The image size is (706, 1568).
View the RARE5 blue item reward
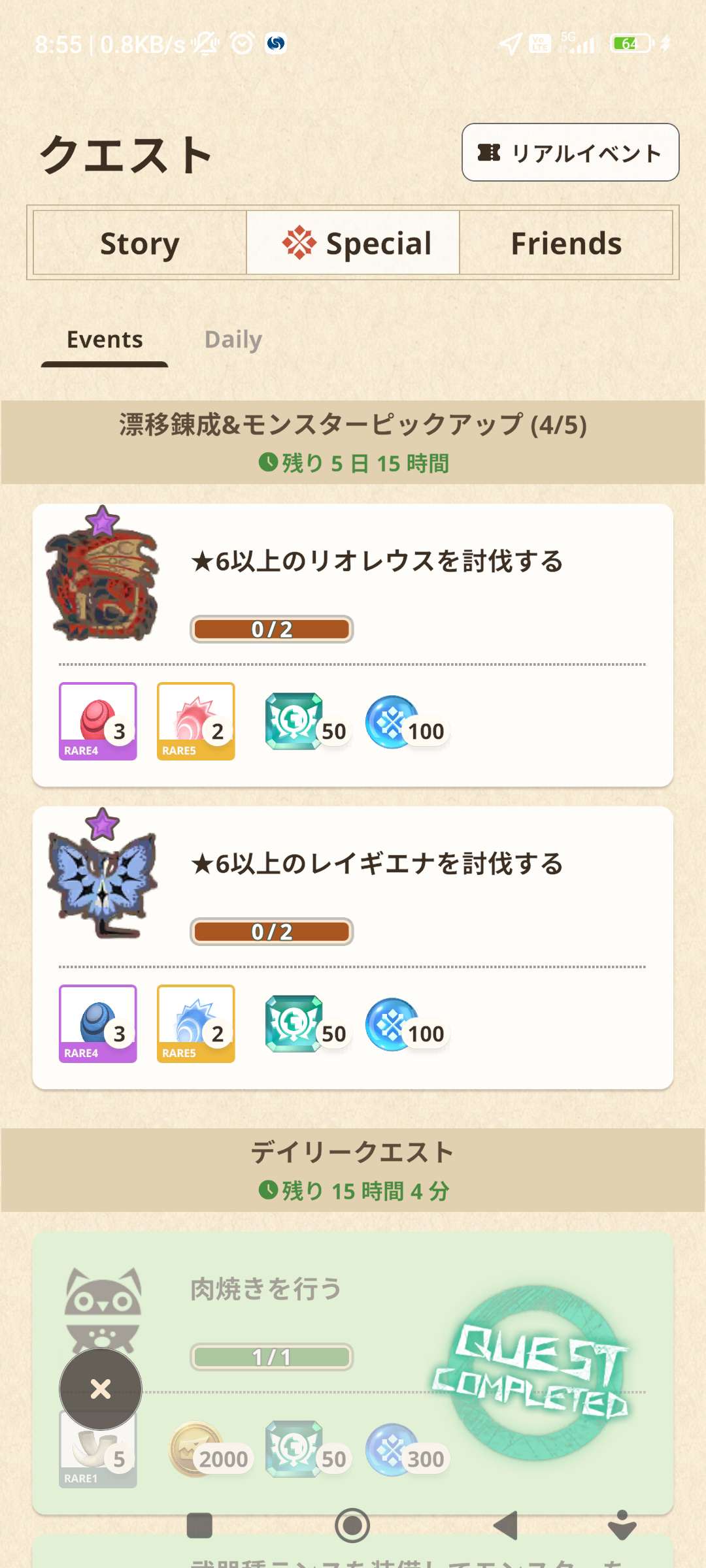coord(196,1024)
